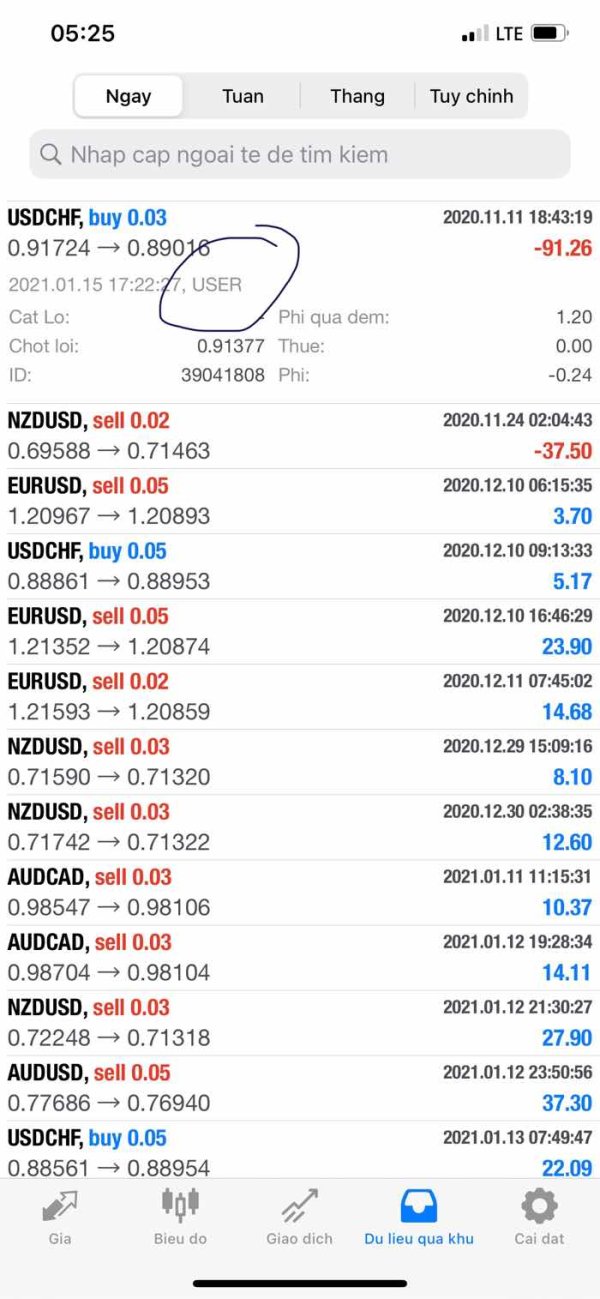Open the AUDCAD trade with profit 10.37

pyautogui.click(x=300, y=892)
